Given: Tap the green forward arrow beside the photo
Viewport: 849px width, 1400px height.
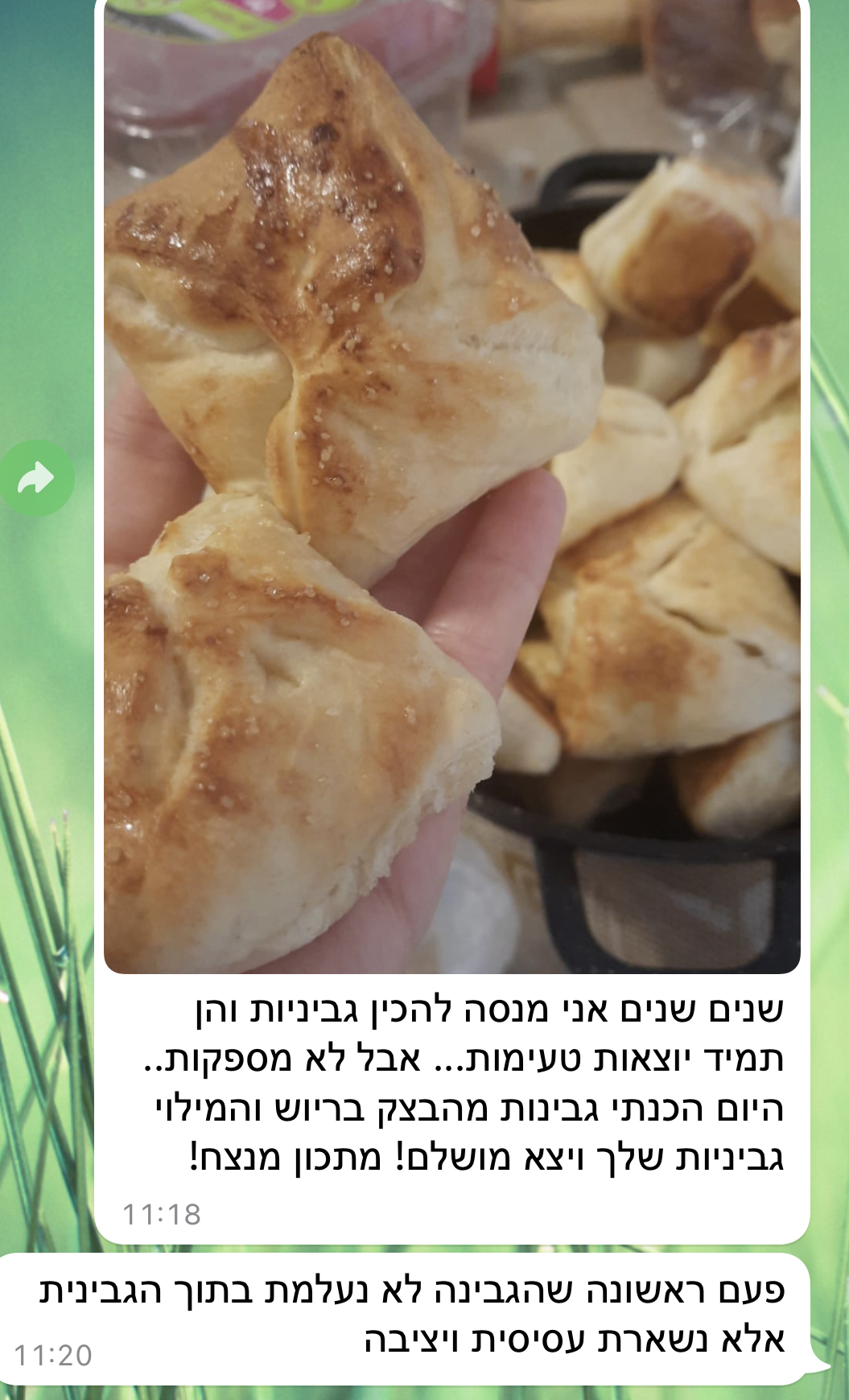Looking at the screenshot, I should pyautogui.click(x=37, y=478).
